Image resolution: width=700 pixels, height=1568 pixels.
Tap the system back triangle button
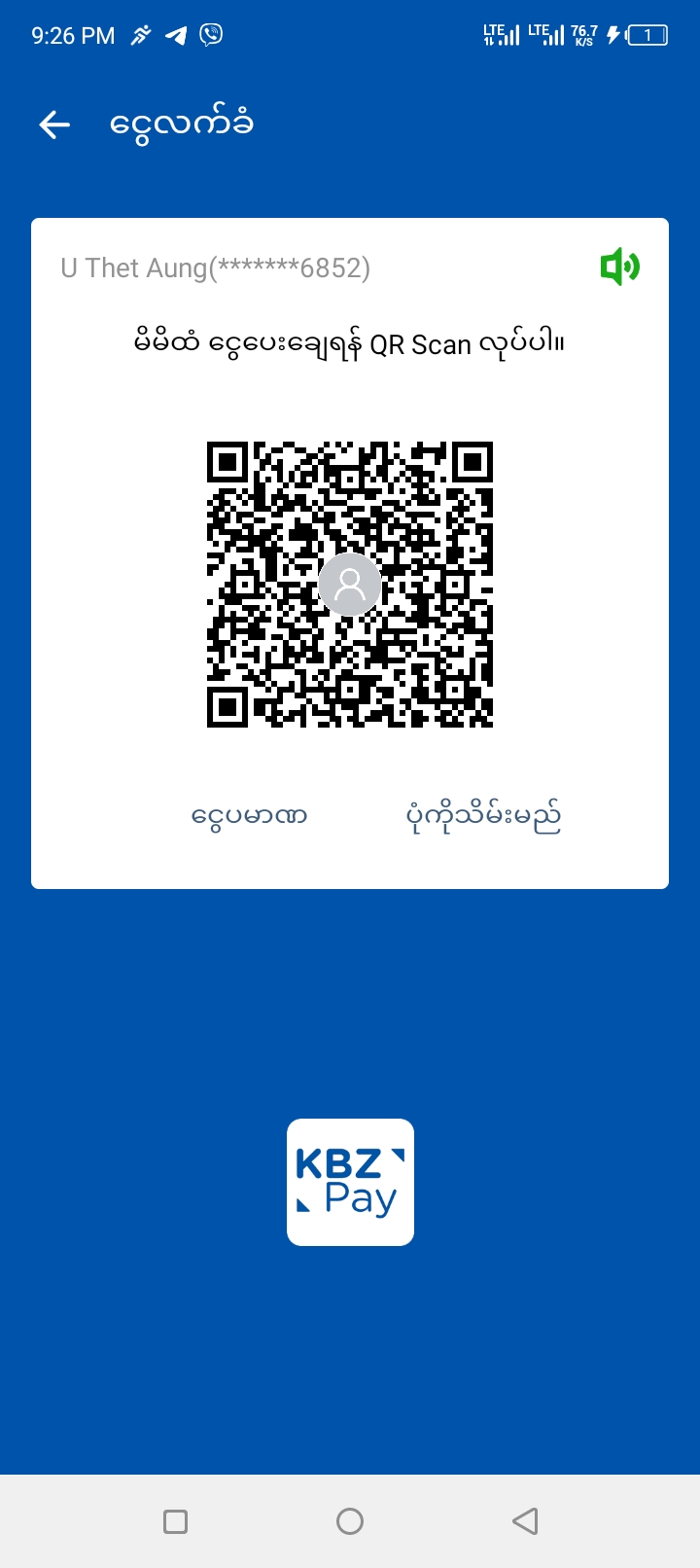tap(525, 1521)
